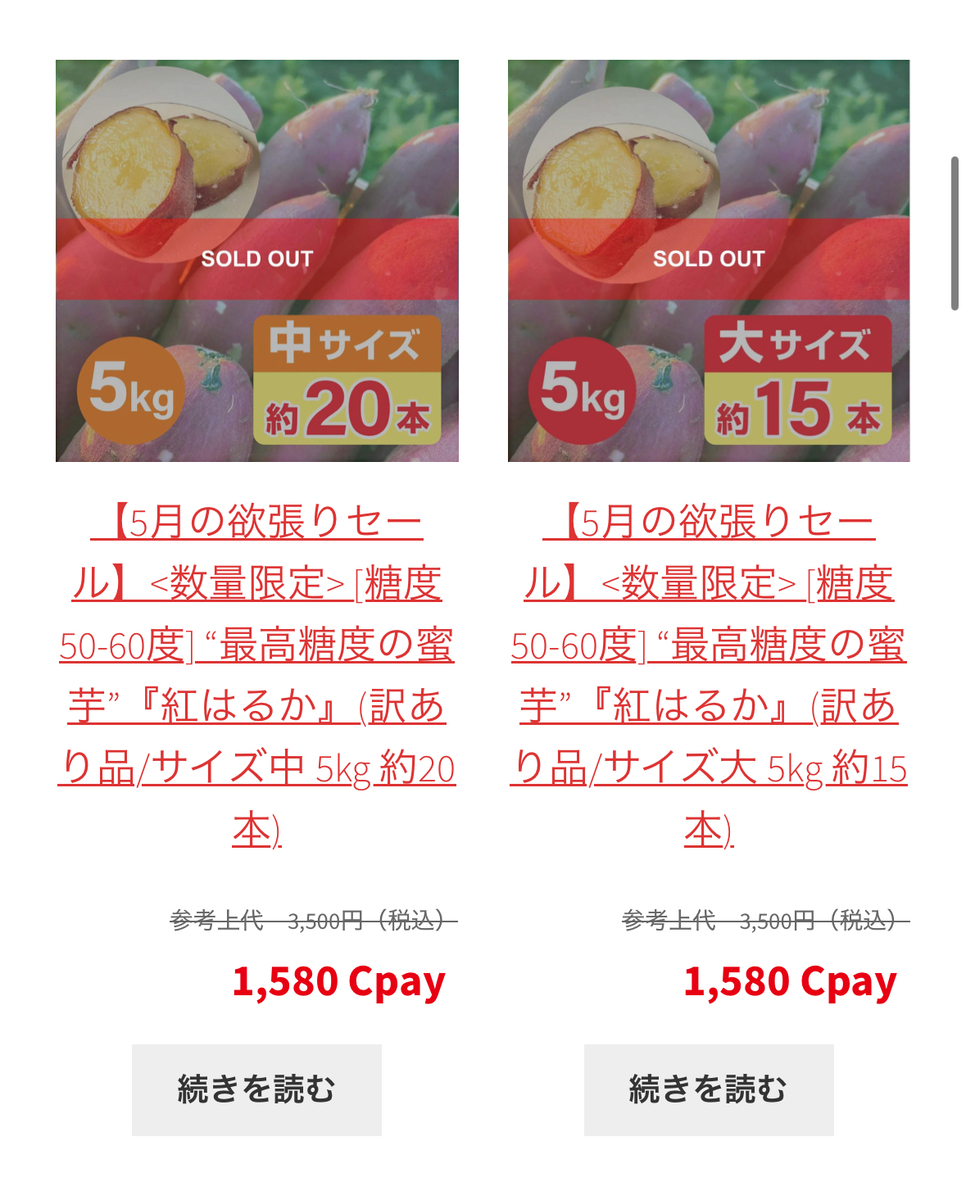Tap 続きを読む under the サイズ中 product
The image size is (966, 1200).
tap(257, 1089)
